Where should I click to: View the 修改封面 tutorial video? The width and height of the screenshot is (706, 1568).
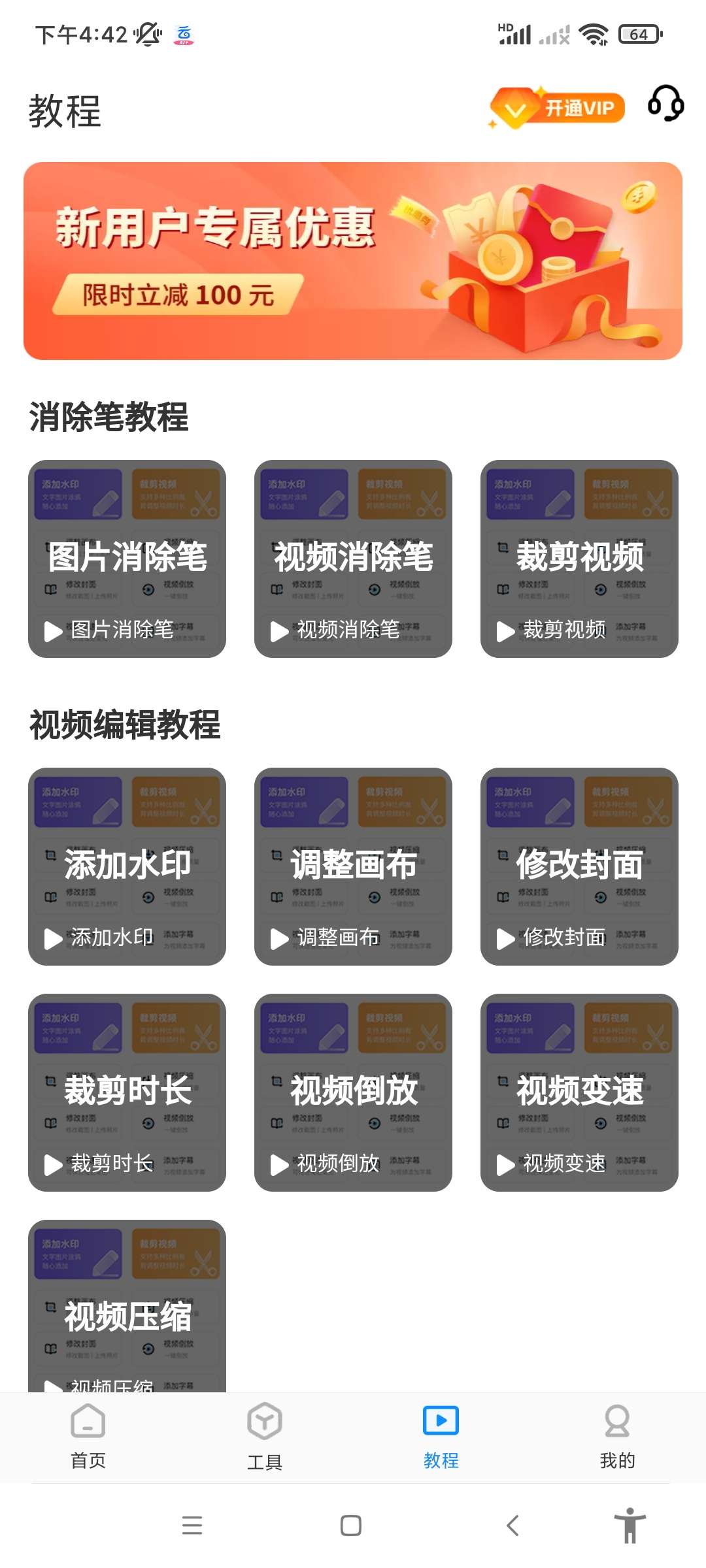[579, 866]
